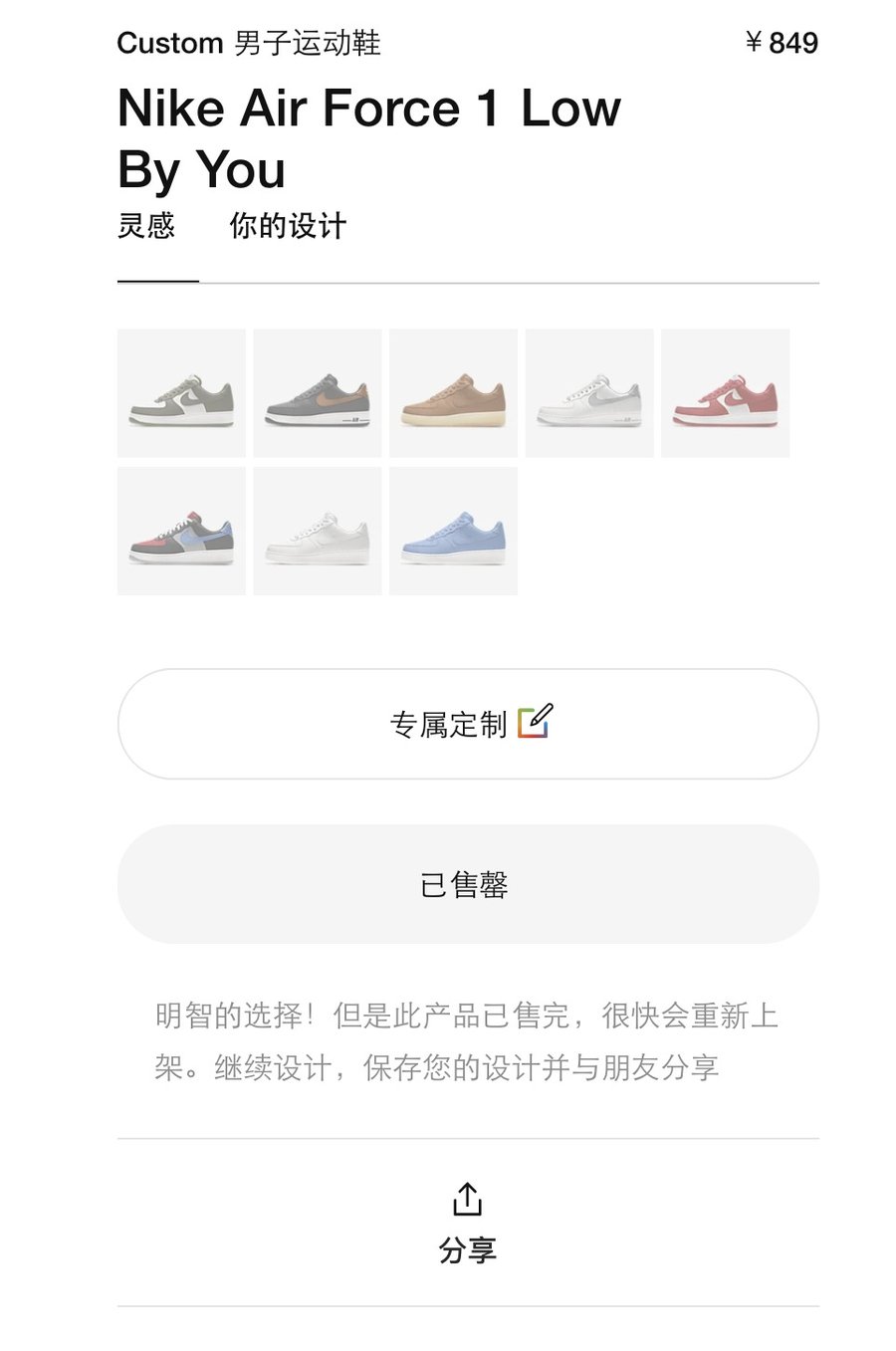Select the red and white shoe design
The image size is (896, 1351).
pyautogui.click(x=725, y=393)
